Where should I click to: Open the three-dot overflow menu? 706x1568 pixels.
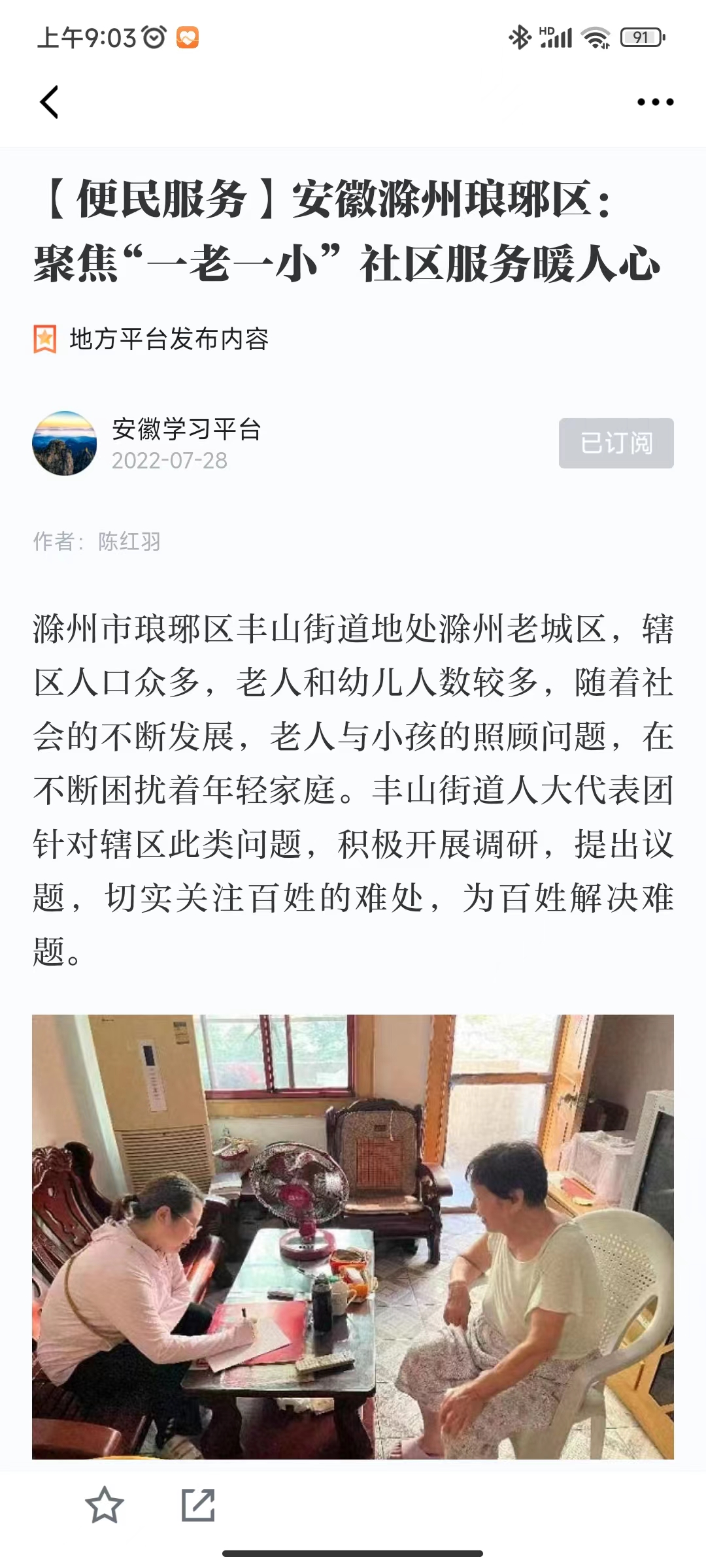coord(655,102)
